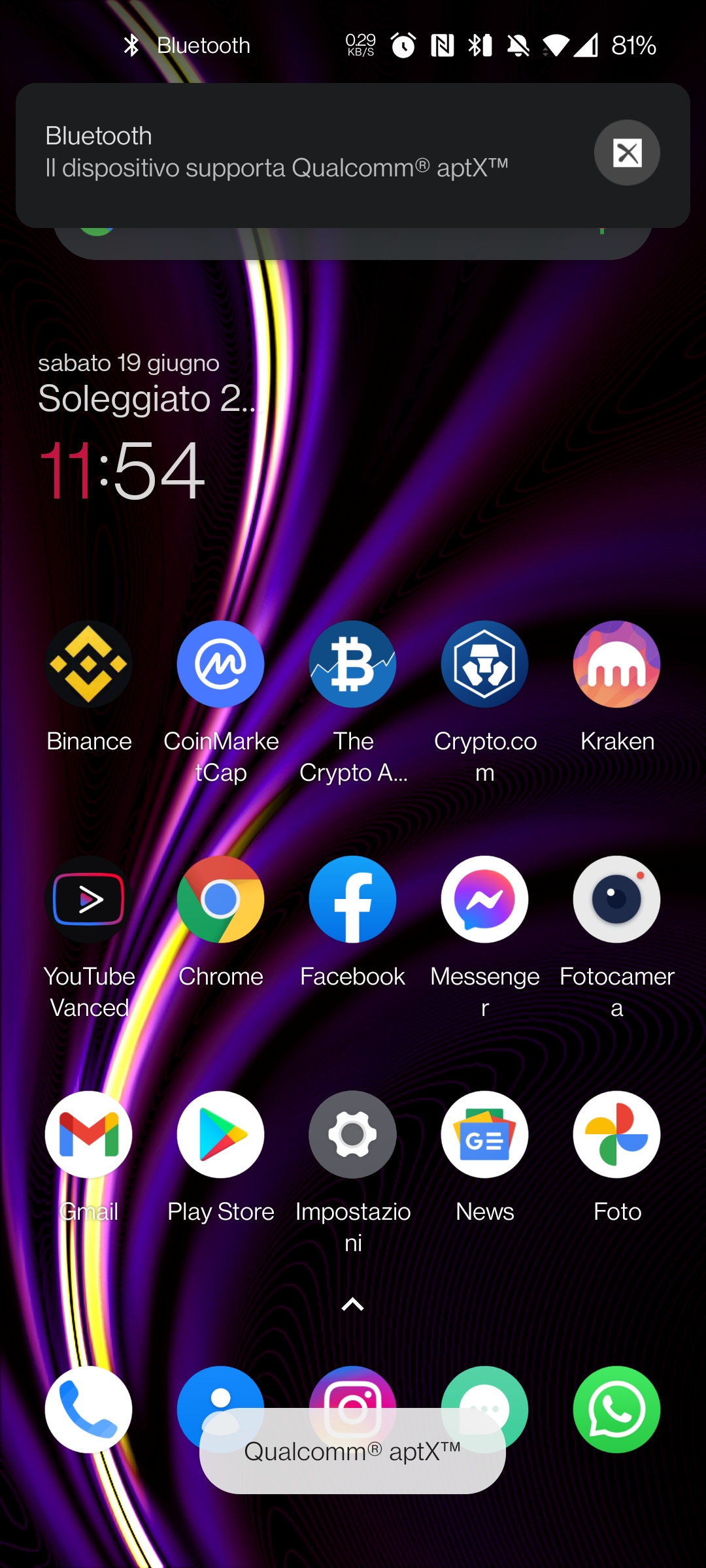Screen dimensions: 706x1568
Task: Launch WhatsApp from the dock
Action: pyautogui.click(x=617, y=1409)
